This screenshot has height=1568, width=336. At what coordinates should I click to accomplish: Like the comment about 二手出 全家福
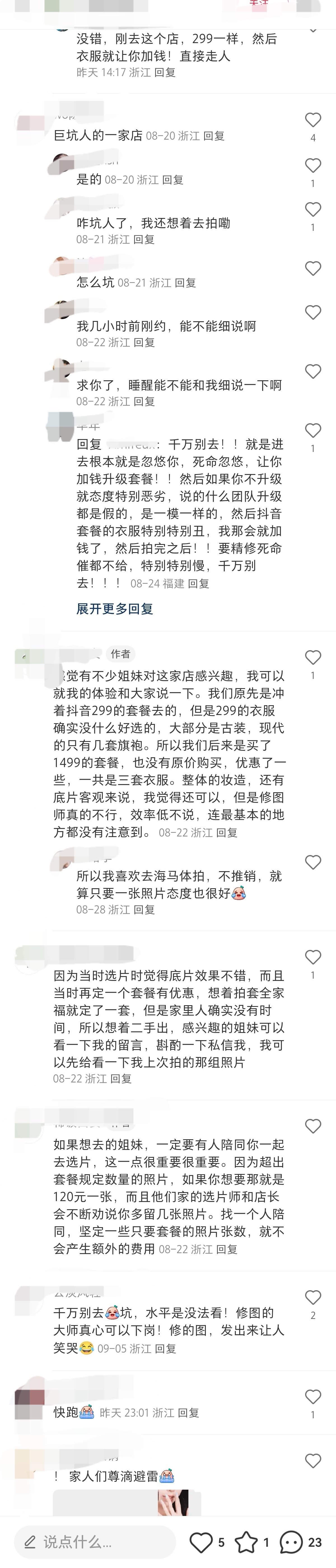coord(313,957)
